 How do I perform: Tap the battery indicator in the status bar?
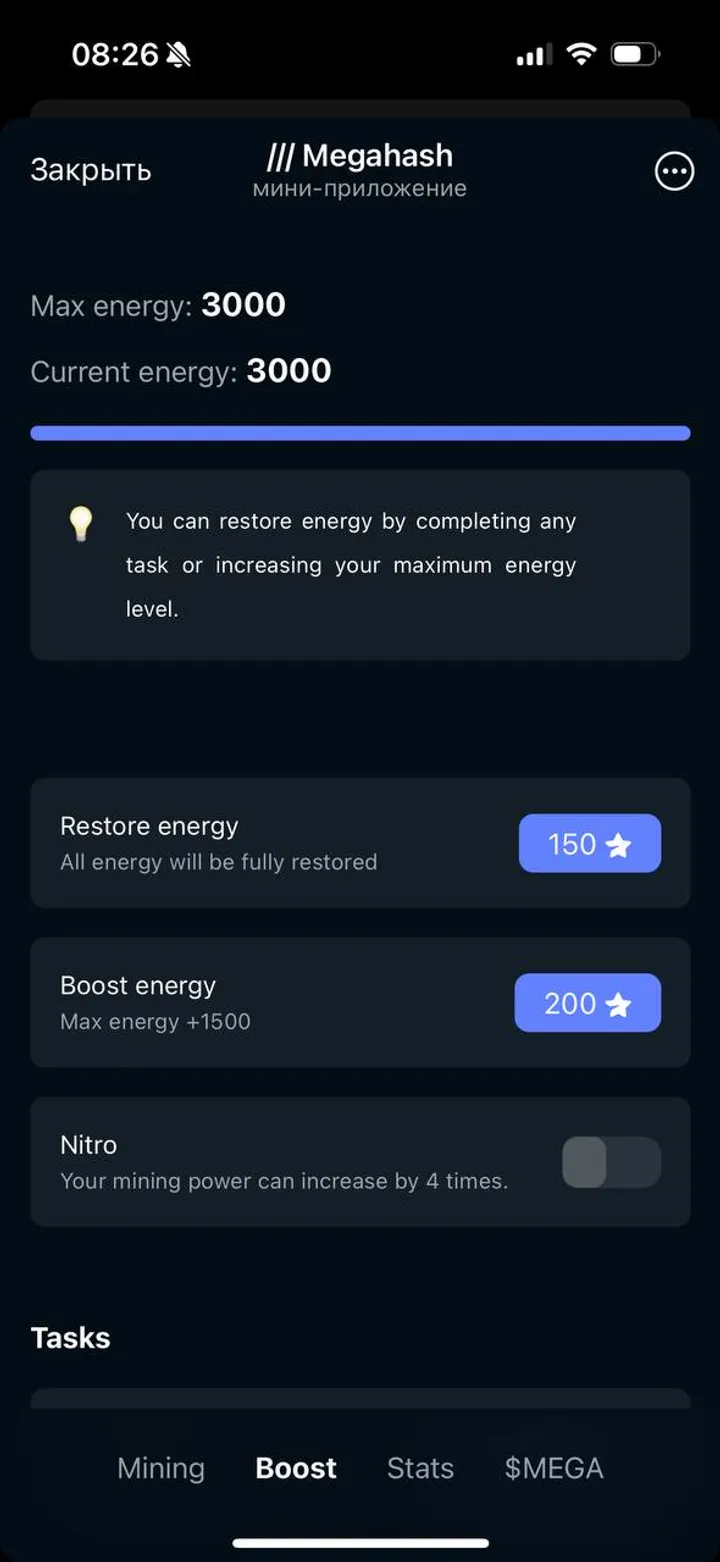[632, 53]
